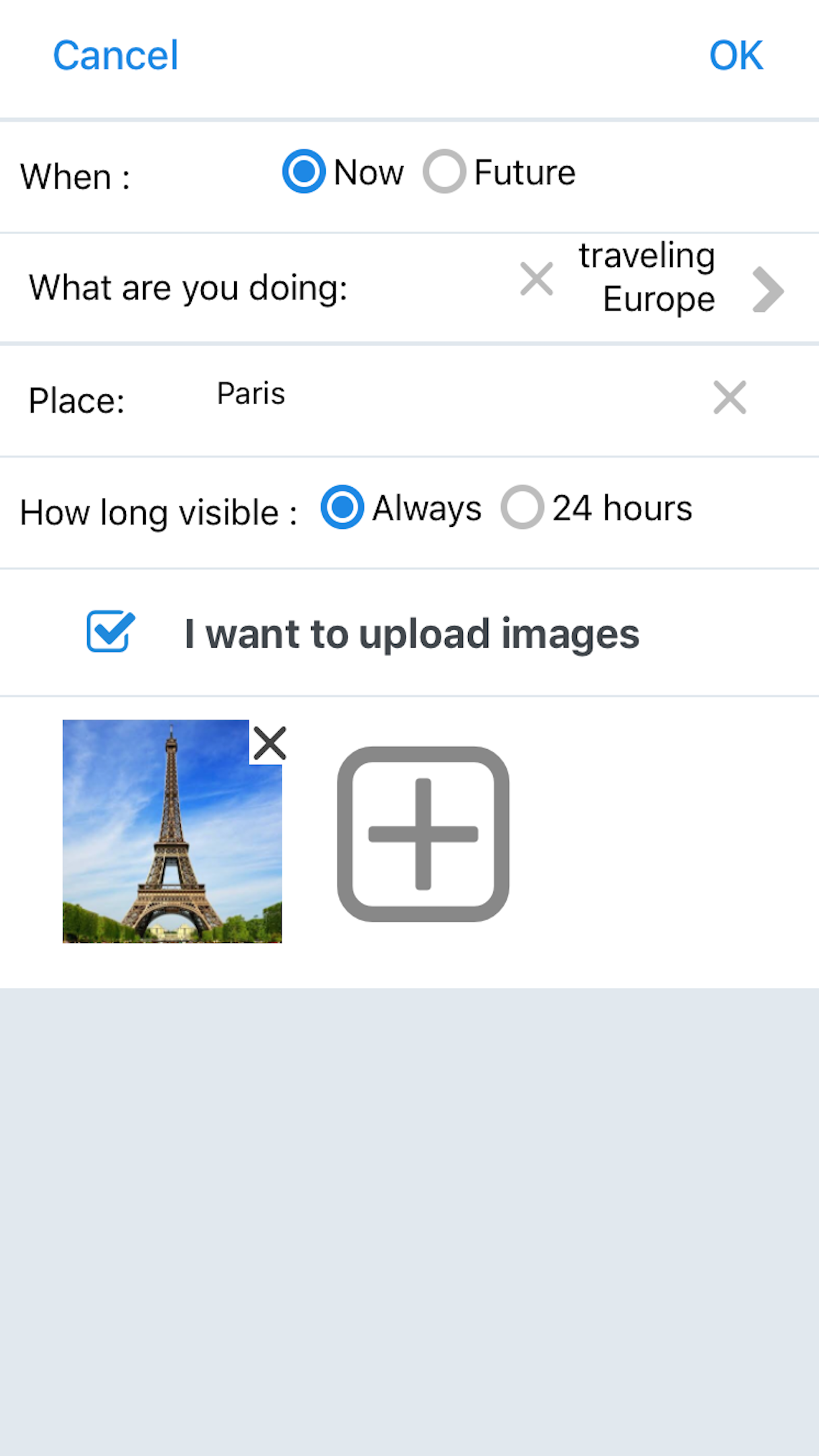This screenshot has width=819, height=1456.
Task: Open activity chooser chevron next to traveling Europe
Action: pyautogui.click(x=768, y=289)
